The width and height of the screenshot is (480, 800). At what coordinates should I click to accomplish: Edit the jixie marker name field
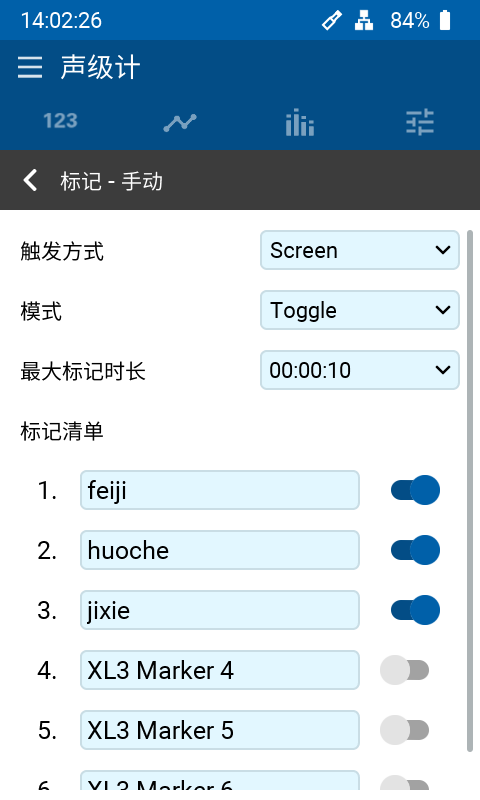tap(220, 610)
